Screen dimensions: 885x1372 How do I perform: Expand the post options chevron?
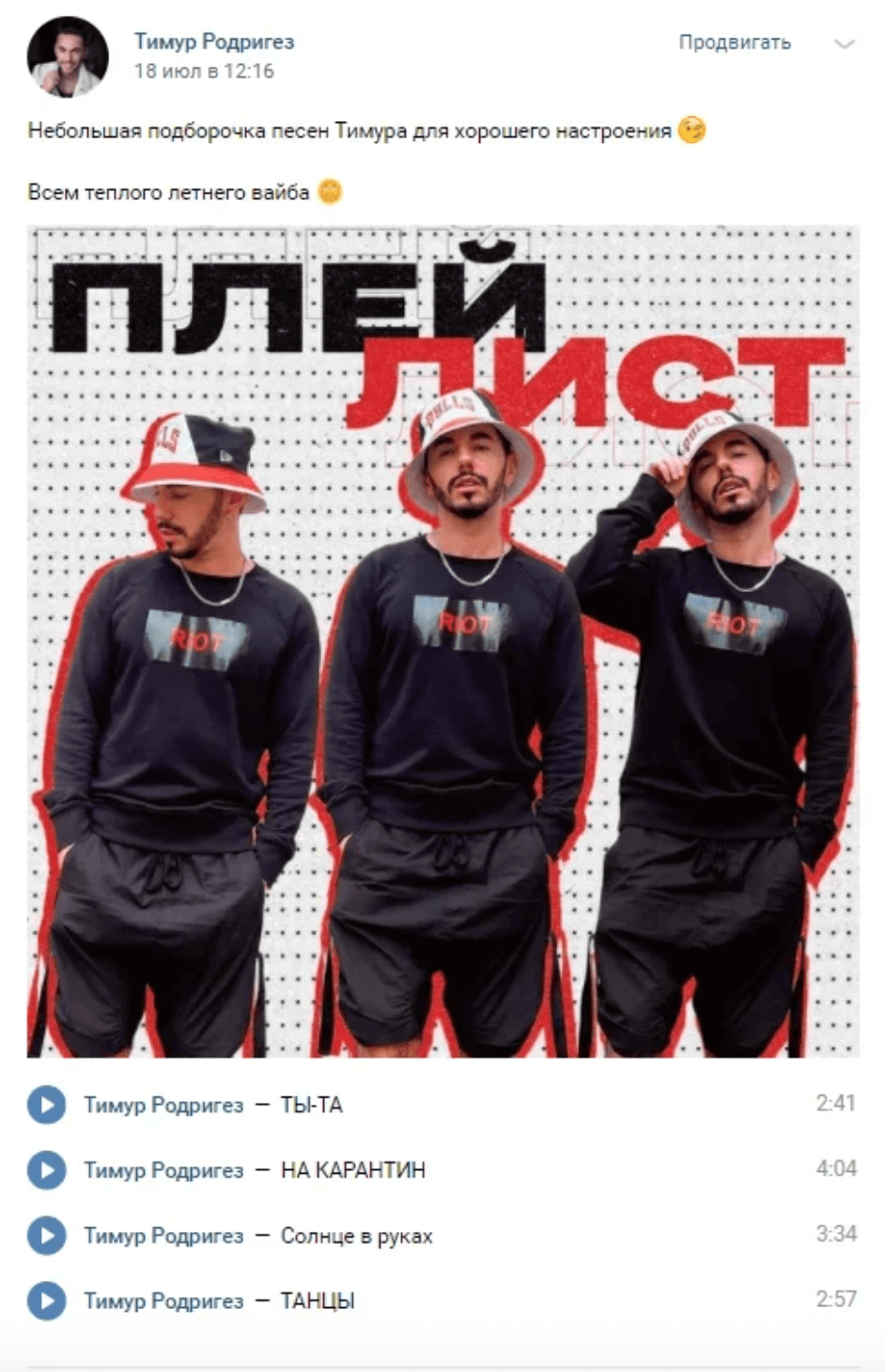pos(844,44)
